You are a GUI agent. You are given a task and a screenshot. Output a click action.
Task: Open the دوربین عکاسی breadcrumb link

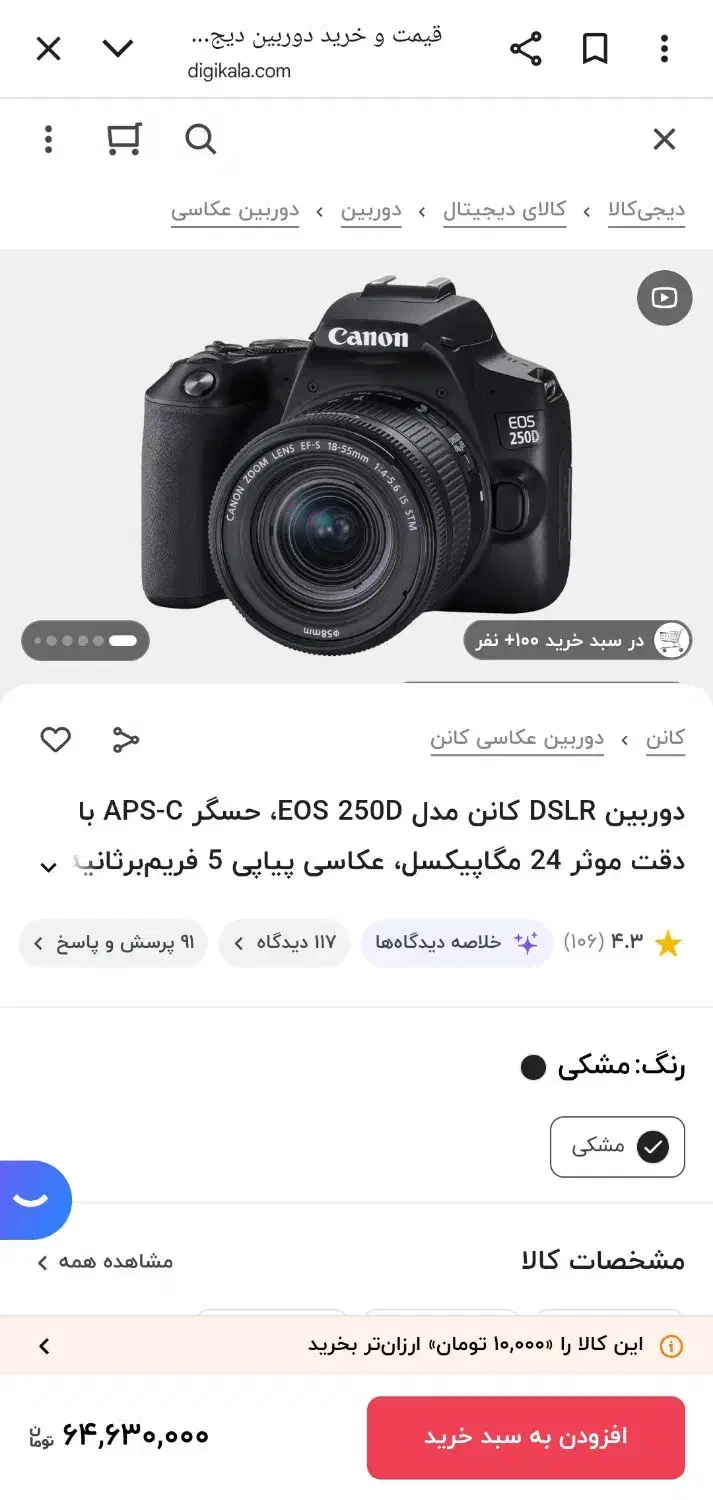235,210
